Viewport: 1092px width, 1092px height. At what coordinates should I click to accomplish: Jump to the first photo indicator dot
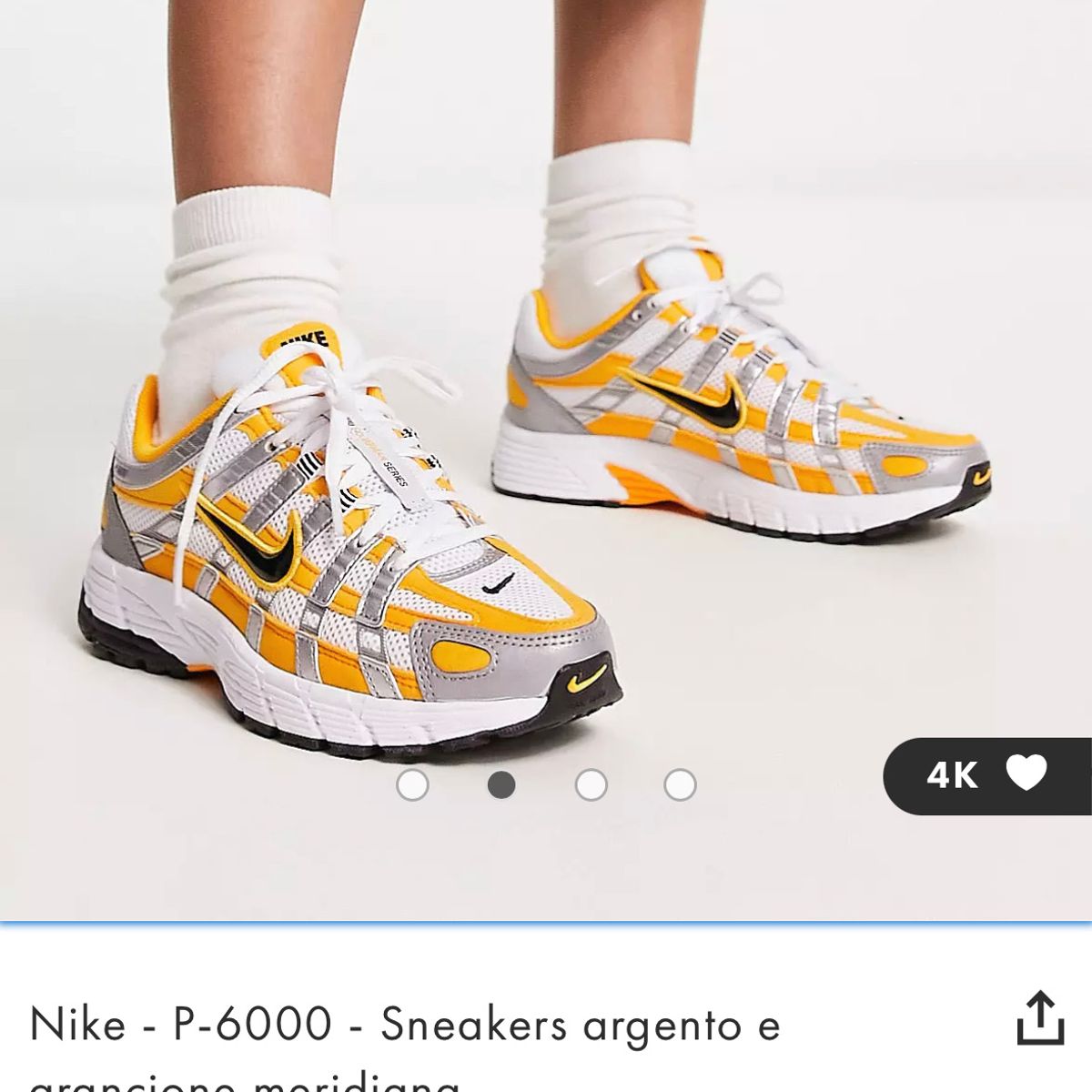(413, 784)
